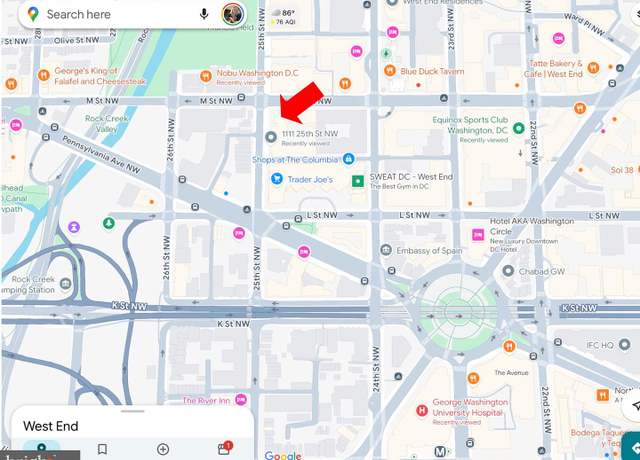Open the Search here field
Screen dimensions: 640x460
click(110, 14)
